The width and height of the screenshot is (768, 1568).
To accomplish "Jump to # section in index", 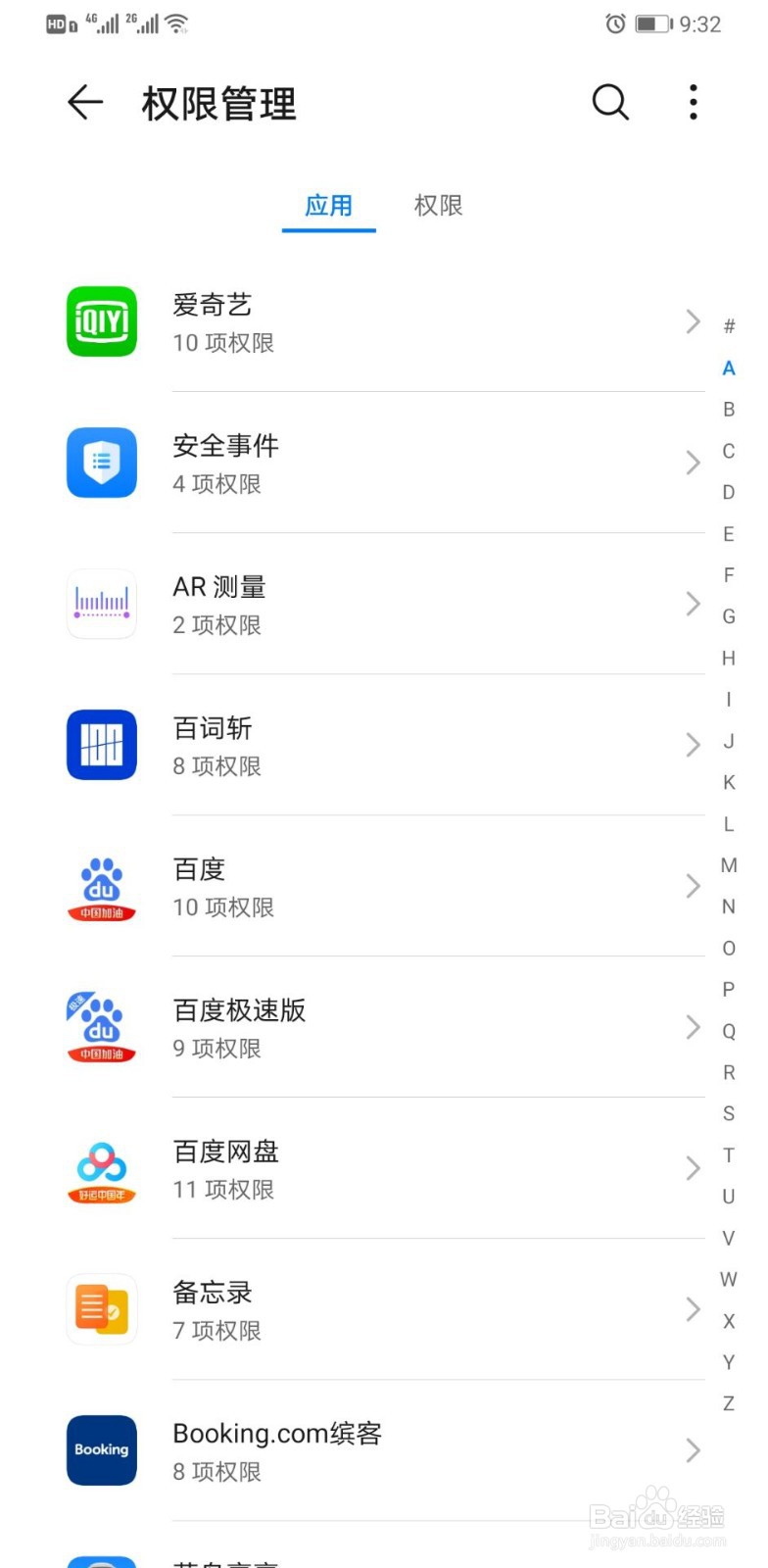I will click(729, 326).
